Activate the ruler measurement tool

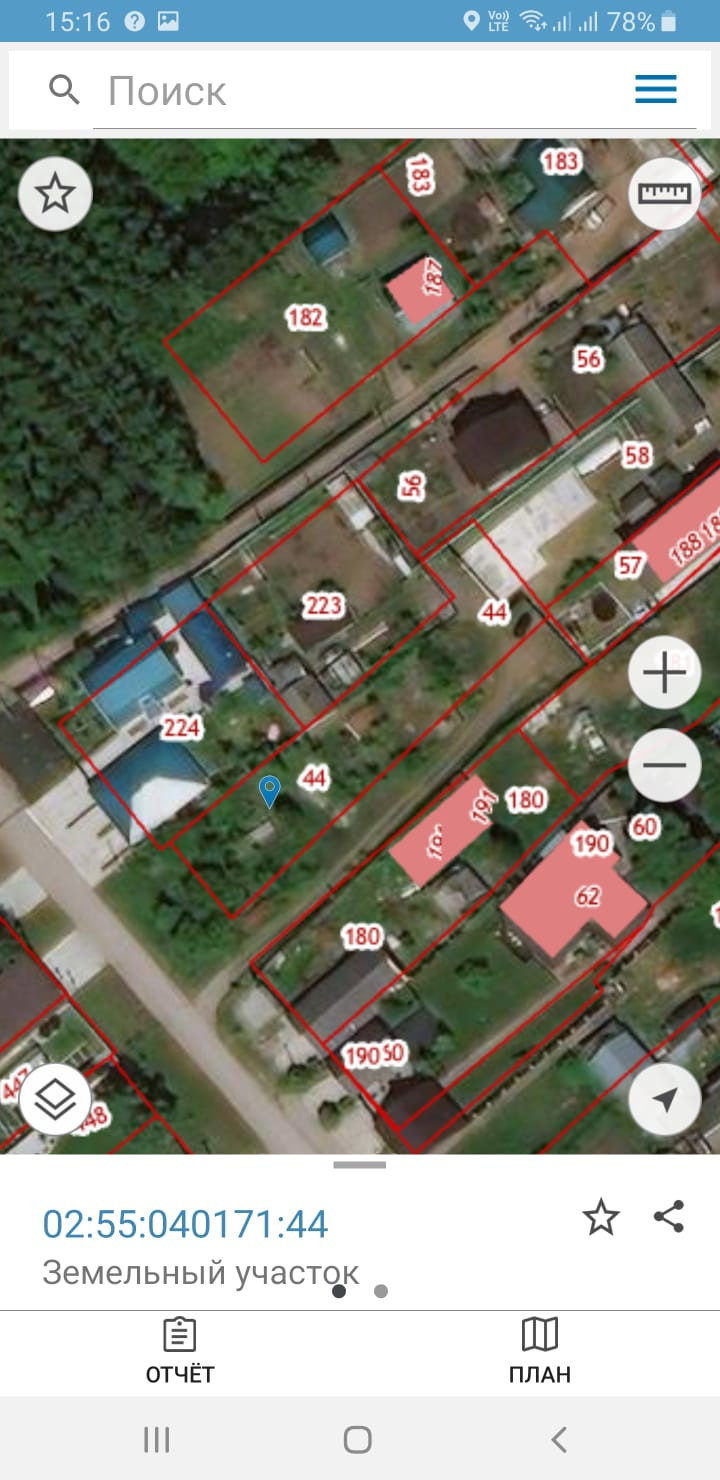(665, 194)
